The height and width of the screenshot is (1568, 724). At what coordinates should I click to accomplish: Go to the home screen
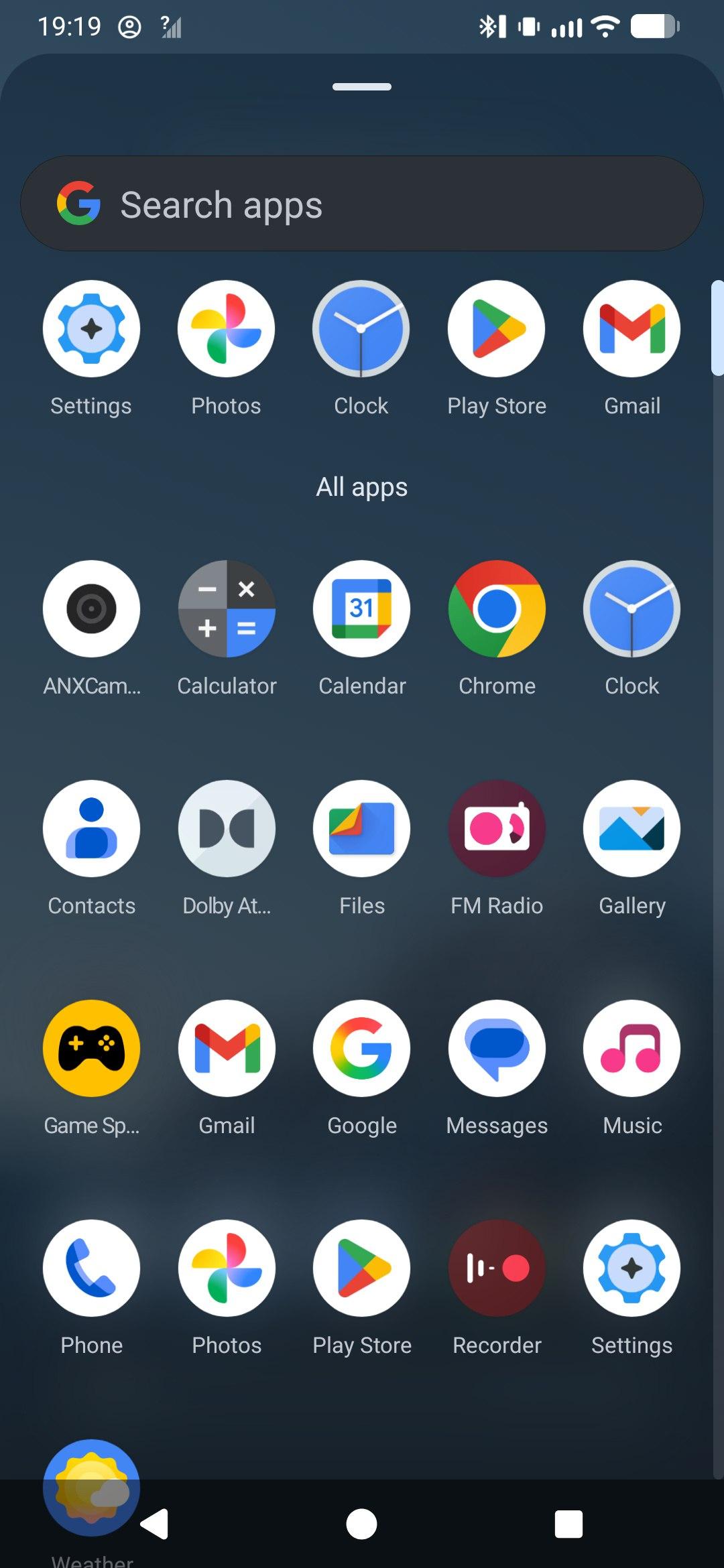(362, 1524)
